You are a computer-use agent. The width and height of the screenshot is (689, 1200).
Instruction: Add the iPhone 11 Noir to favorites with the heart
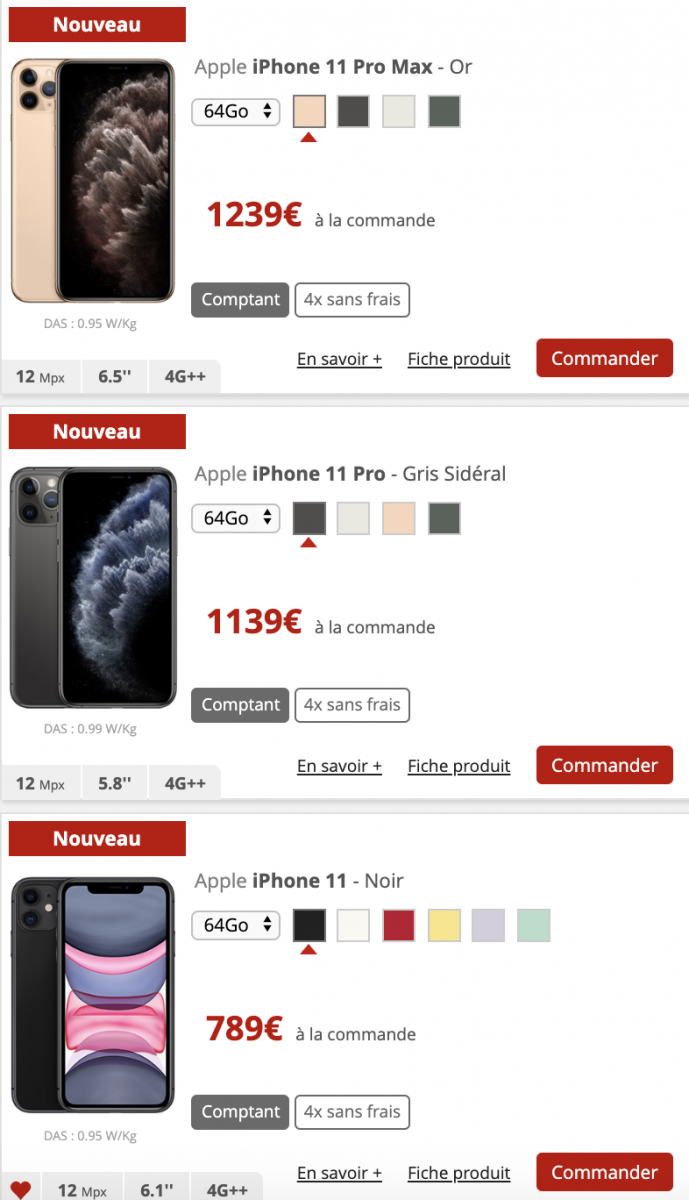(21, 1189)
